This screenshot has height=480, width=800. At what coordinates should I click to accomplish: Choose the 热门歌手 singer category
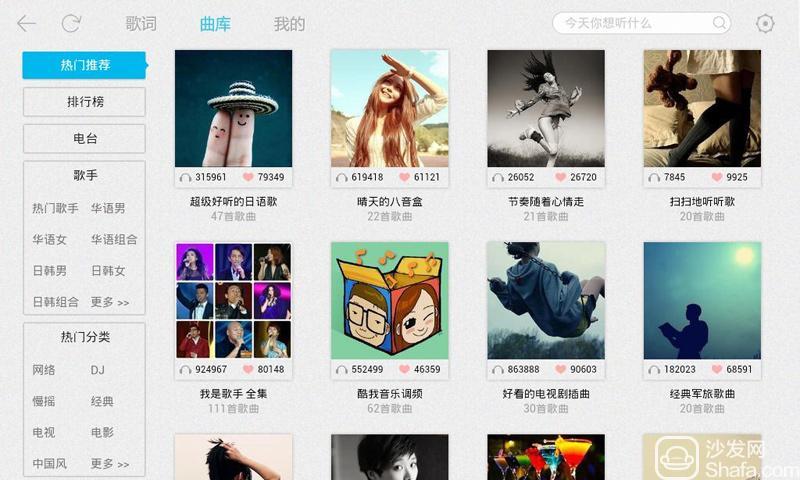pos(55,208)
